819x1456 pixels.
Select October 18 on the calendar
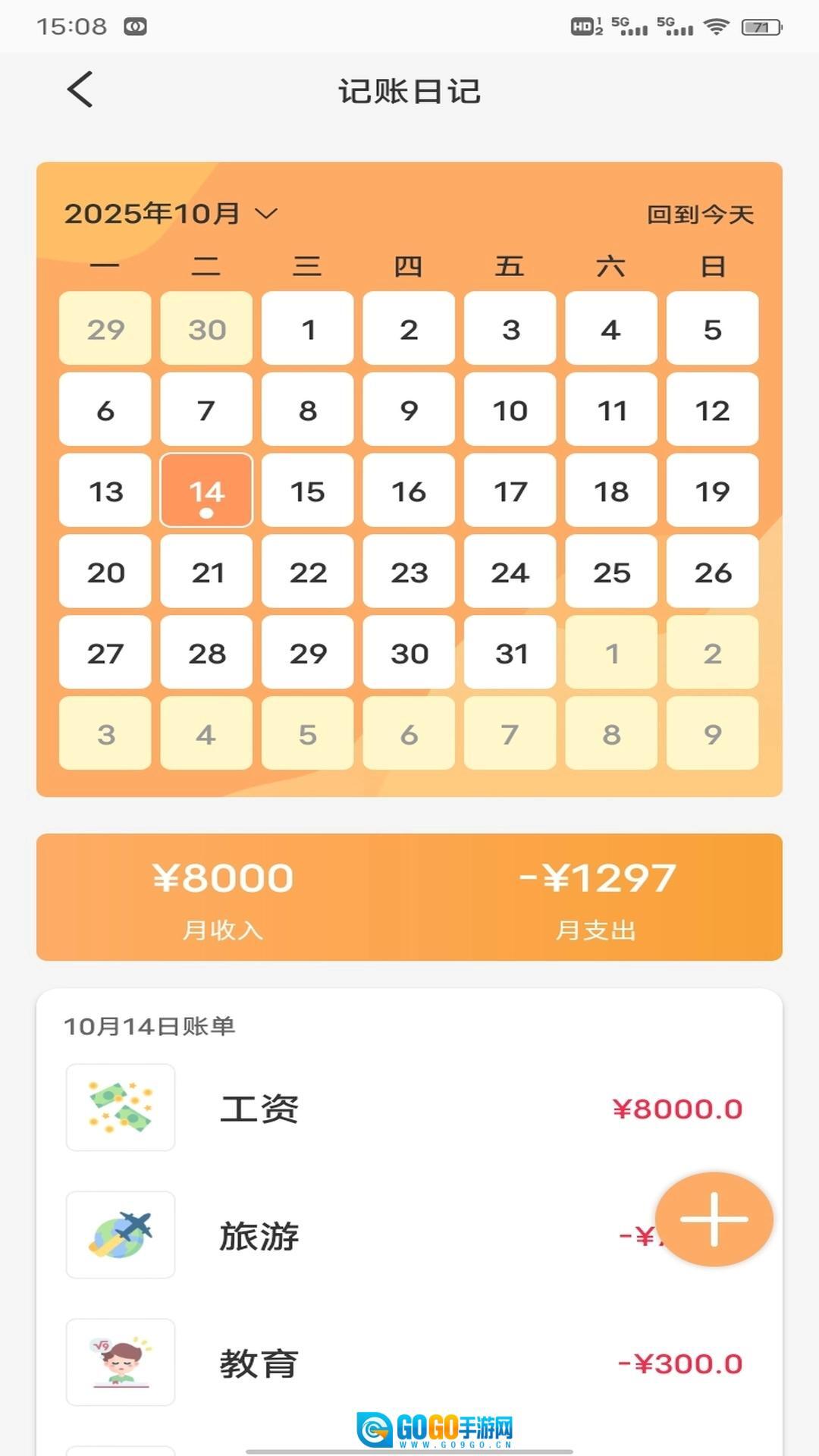(x=611, y=491)
